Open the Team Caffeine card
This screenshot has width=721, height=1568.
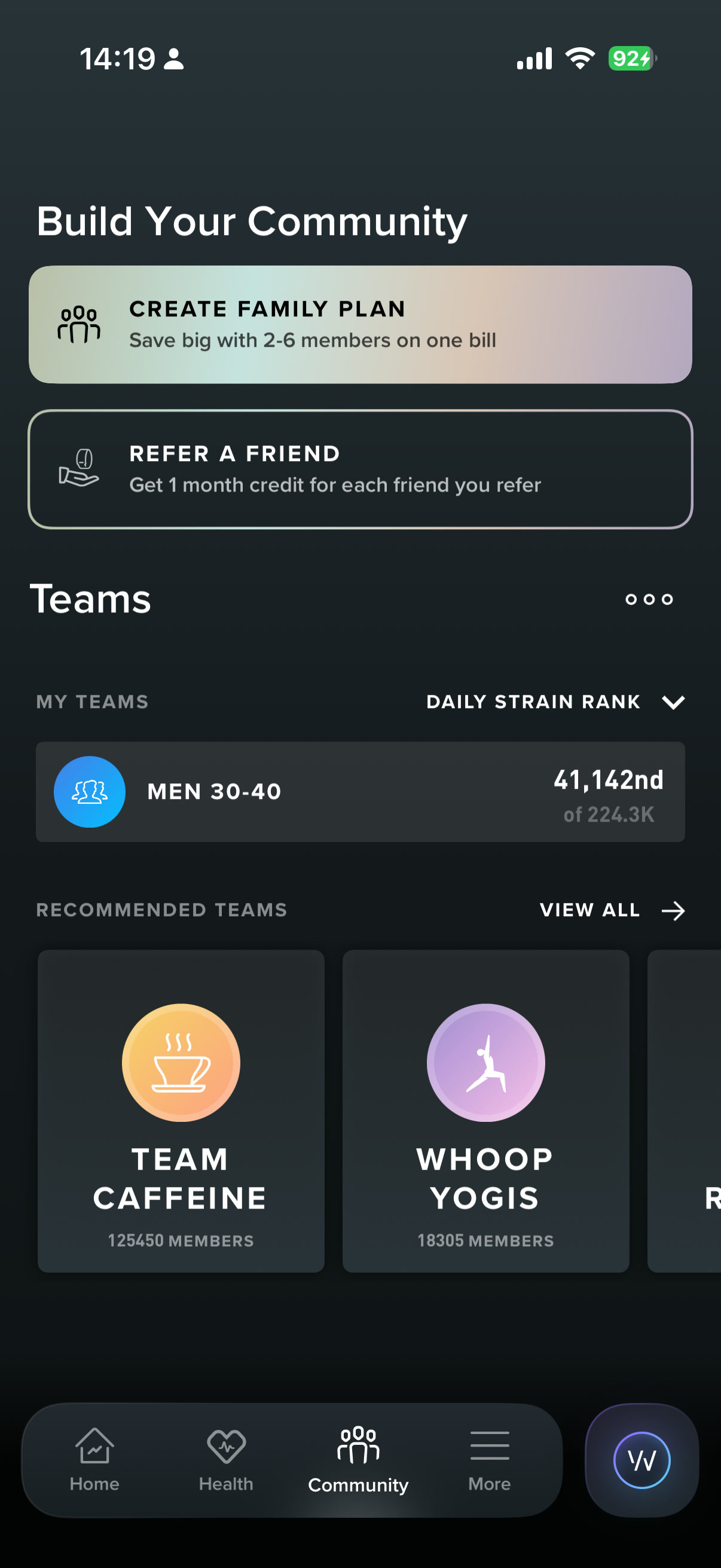click(x=181, y=1111)
